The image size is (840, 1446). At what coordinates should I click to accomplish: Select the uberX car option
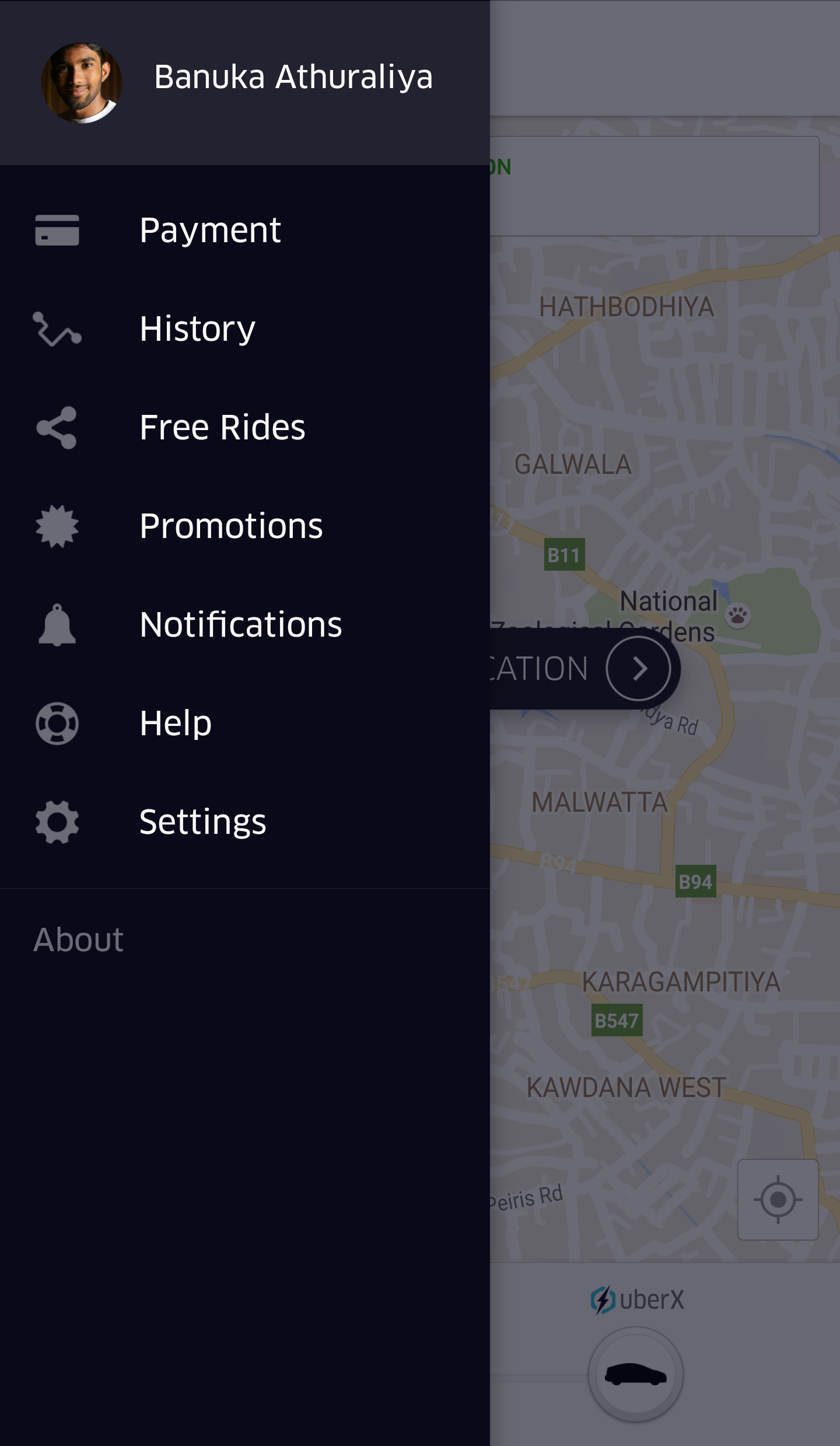[636, 1374]
